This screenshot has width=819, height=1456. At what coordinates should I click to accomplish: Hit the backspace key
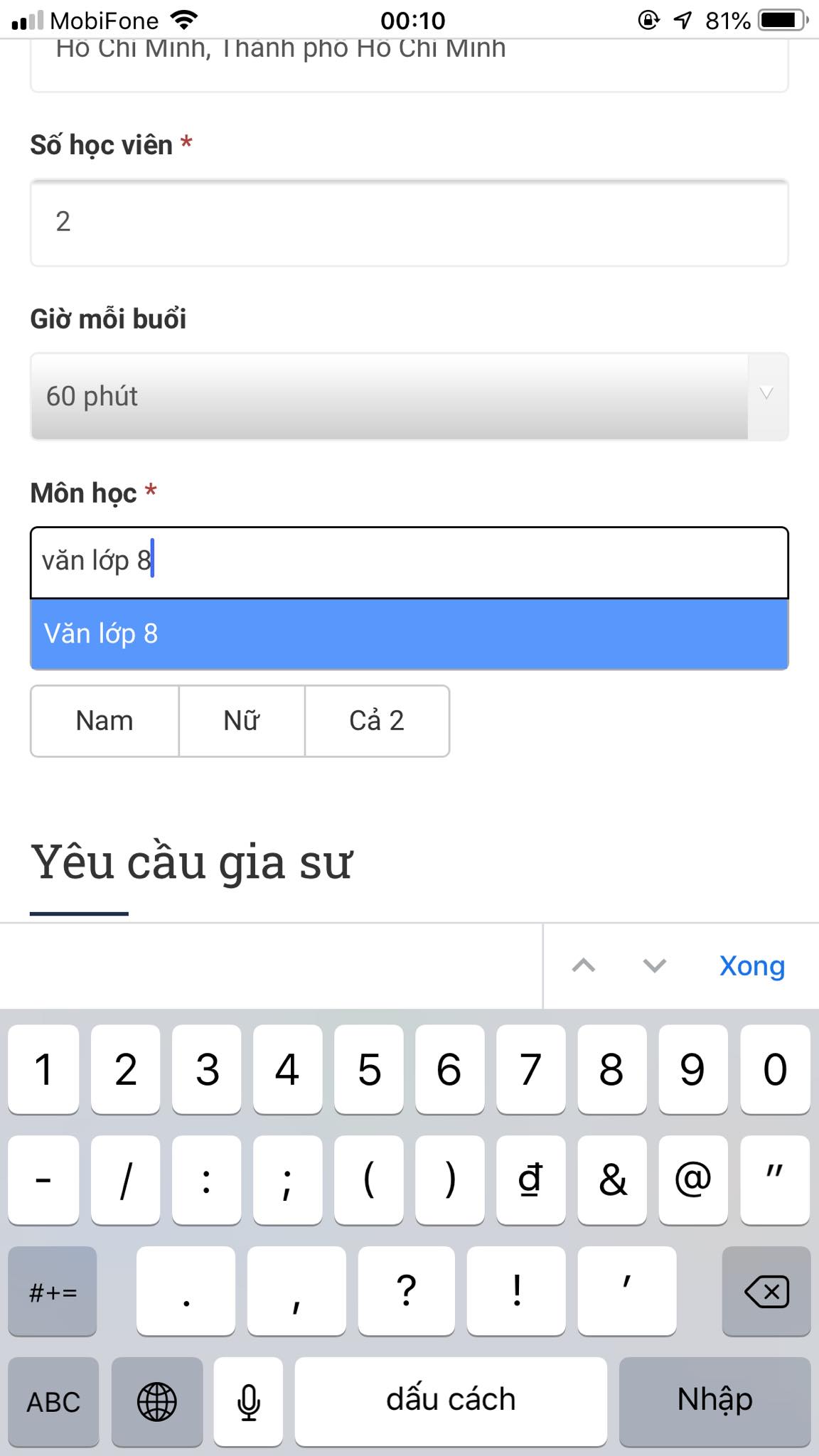(x=766, y=1292)
